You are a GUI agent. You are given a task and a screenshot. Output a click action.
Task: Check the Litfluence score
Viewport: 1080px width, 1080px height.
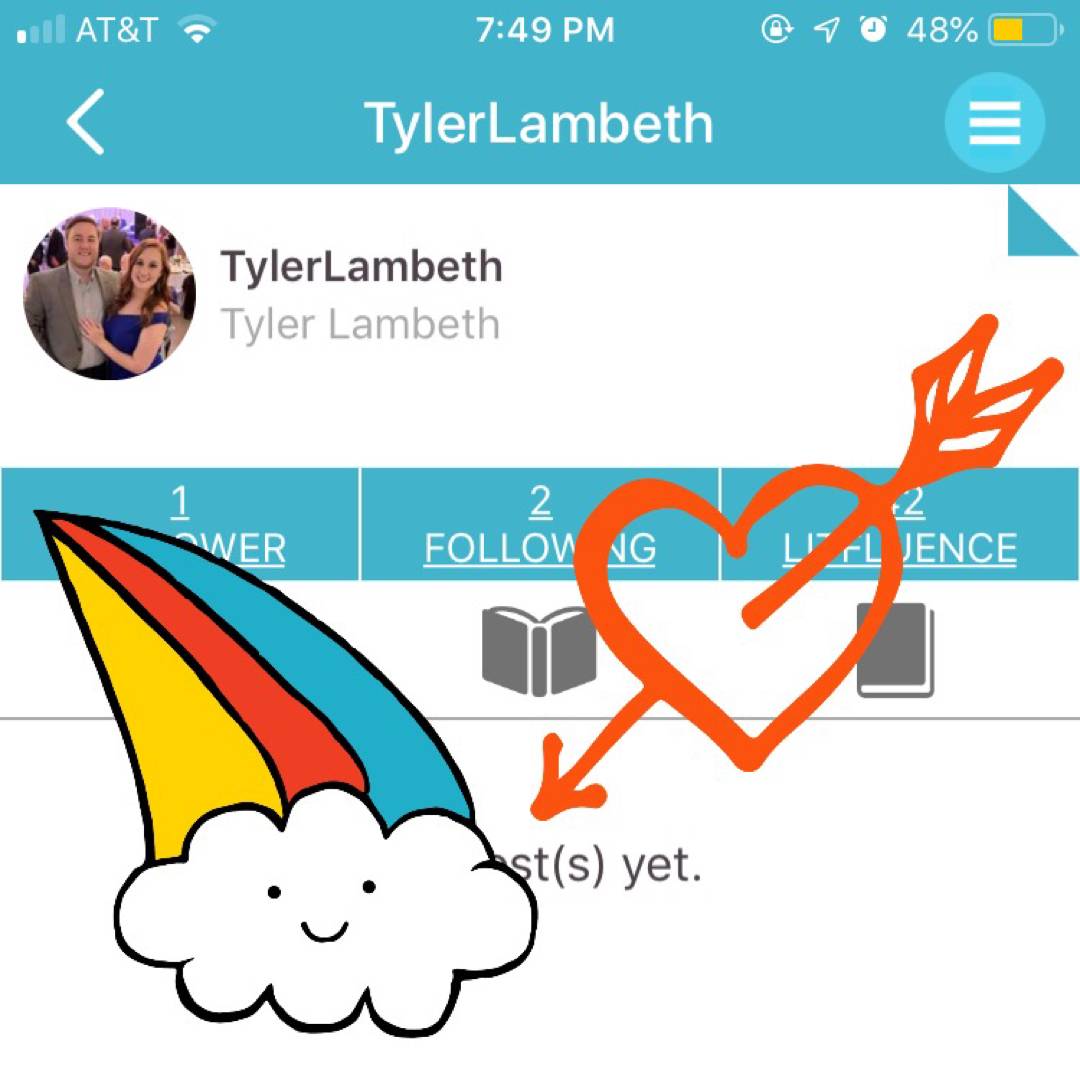(900, 525)
